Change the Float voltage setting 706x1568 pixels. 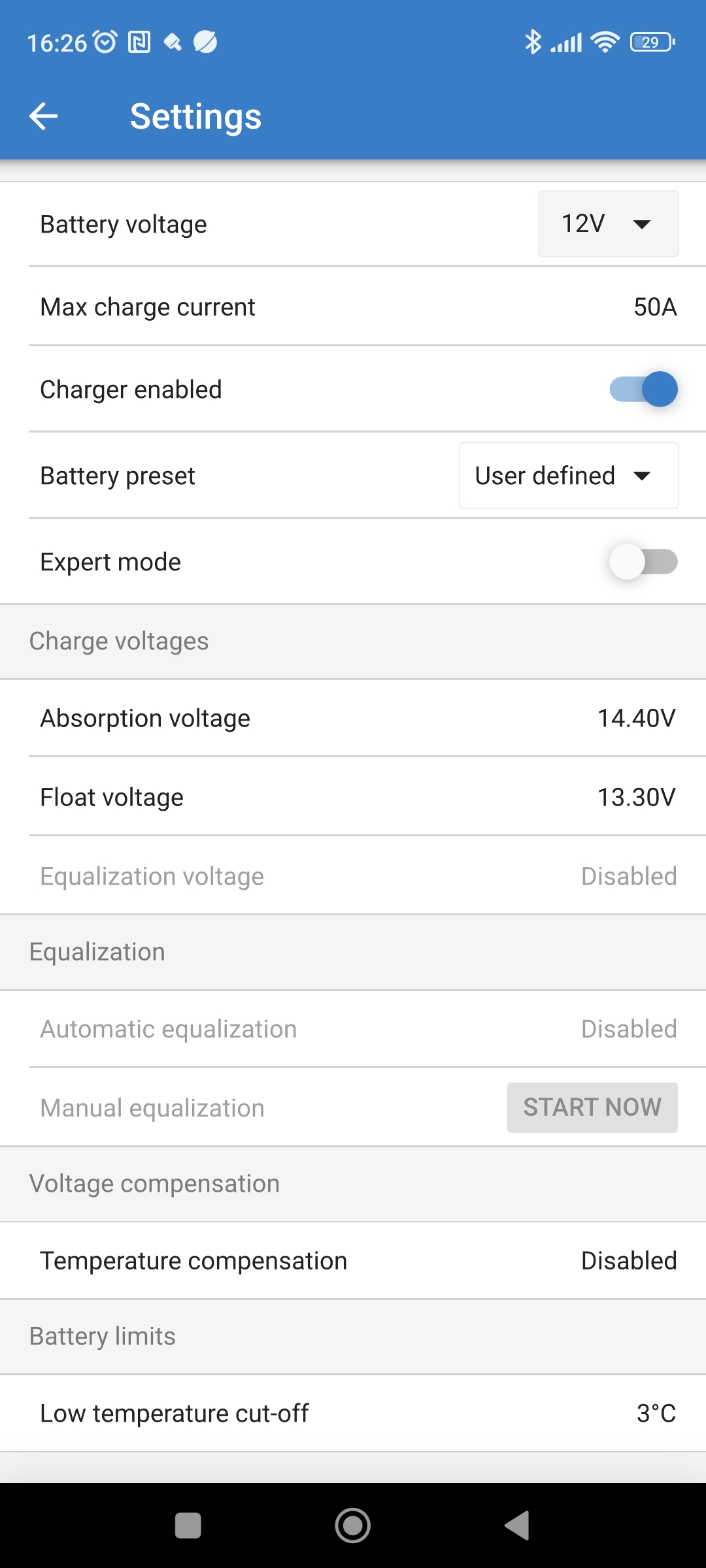point(353,797)
